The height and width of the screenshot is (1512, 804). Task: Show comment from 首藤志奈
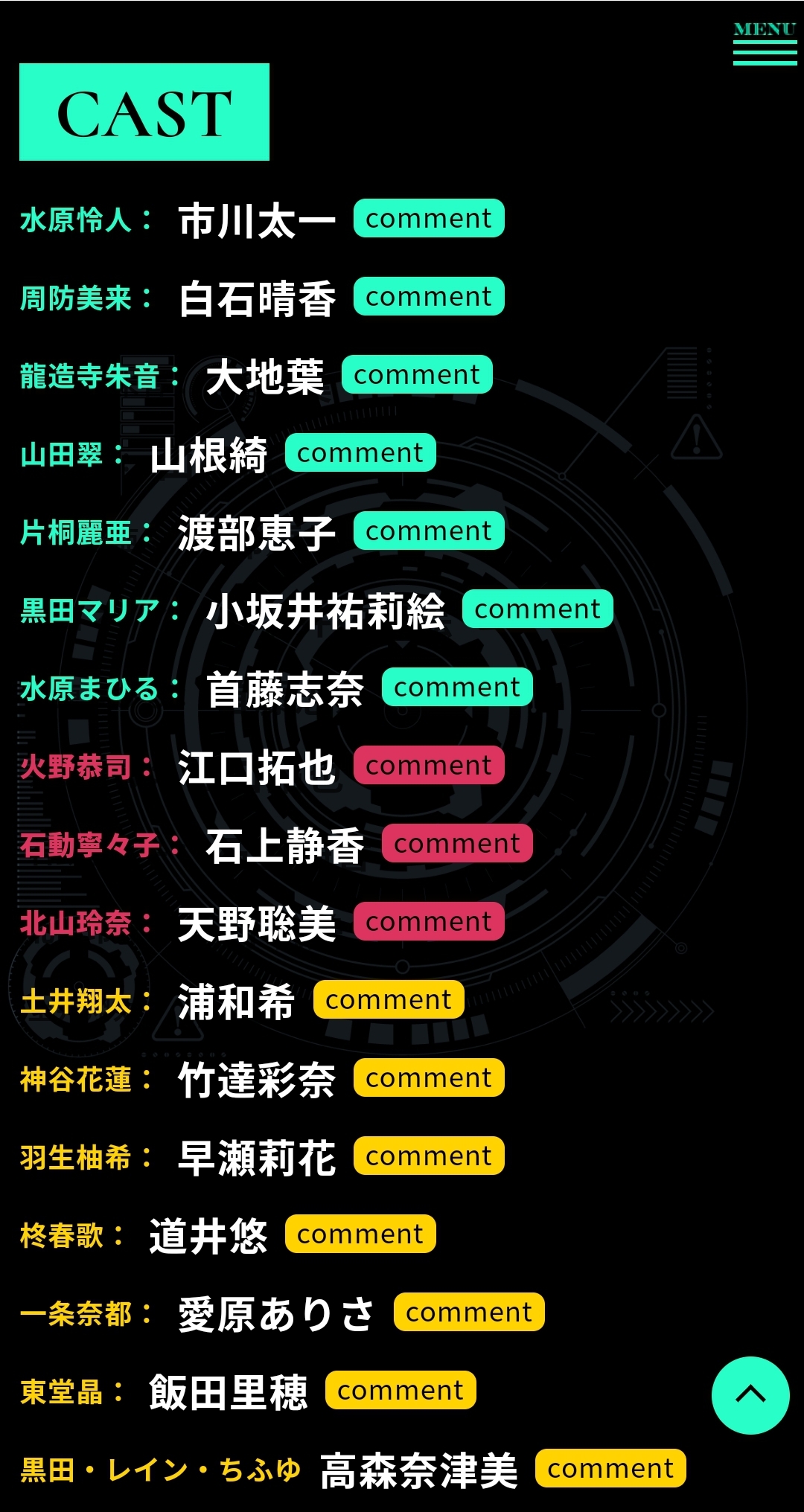[x=457, y=687]
